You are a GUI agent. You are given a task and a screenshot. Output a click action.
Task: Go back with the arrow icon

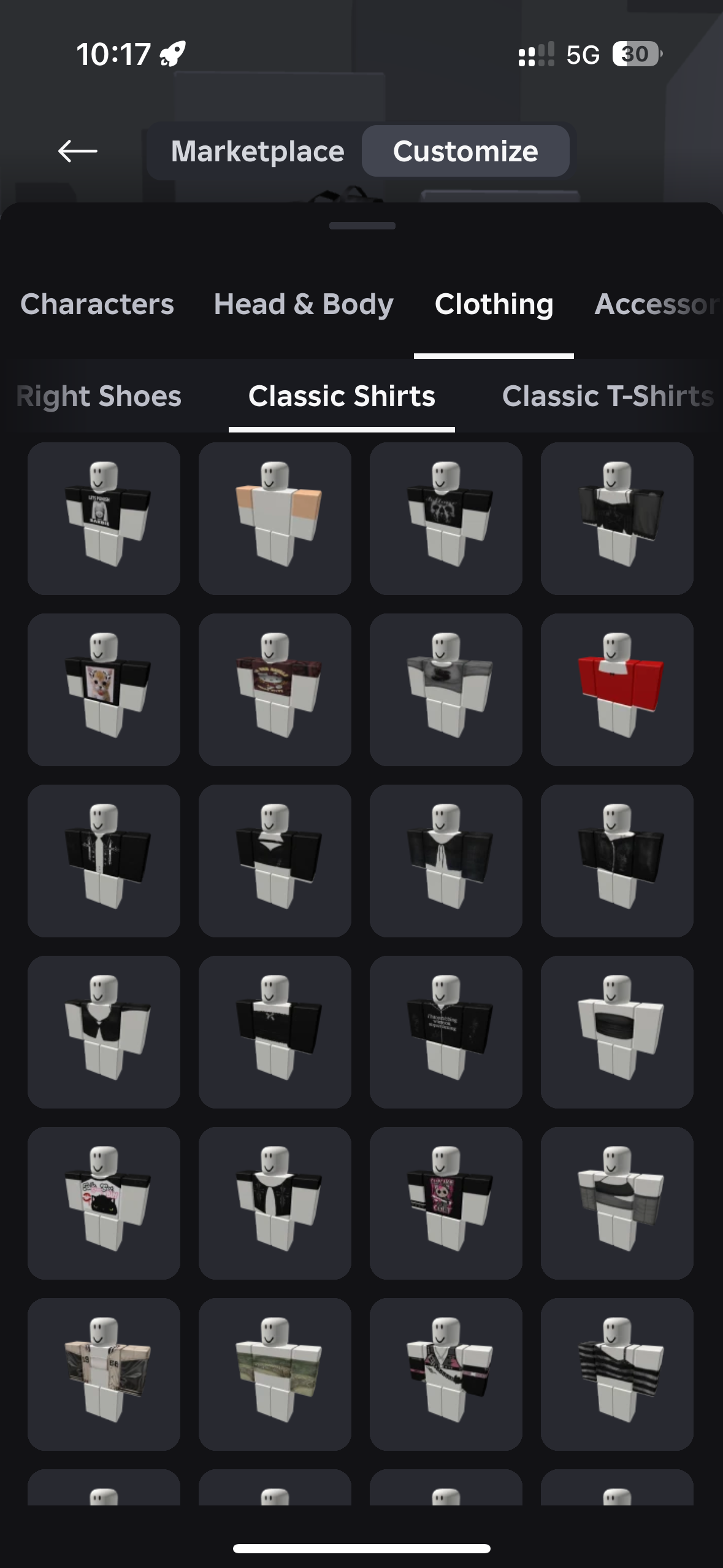pyautogui.click(x=78, y=151)
